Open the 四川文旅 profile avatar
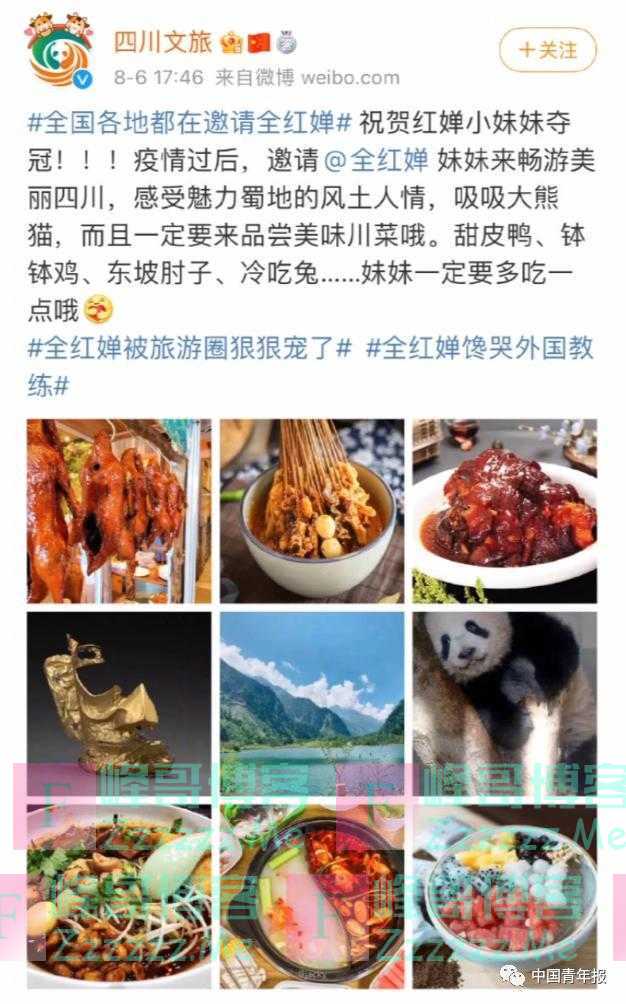The height and width of the screenshot is (1004, 626). pos(59,52)
